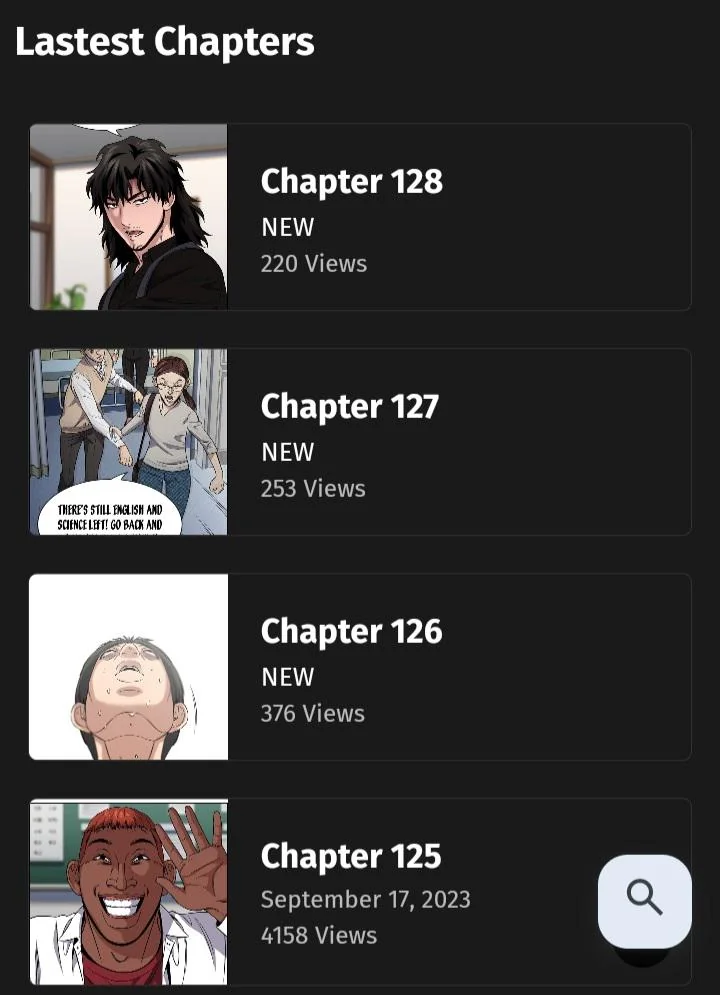Tap the search icon at bottom right
The image size is (720, 995).
[x=645, y=897]
